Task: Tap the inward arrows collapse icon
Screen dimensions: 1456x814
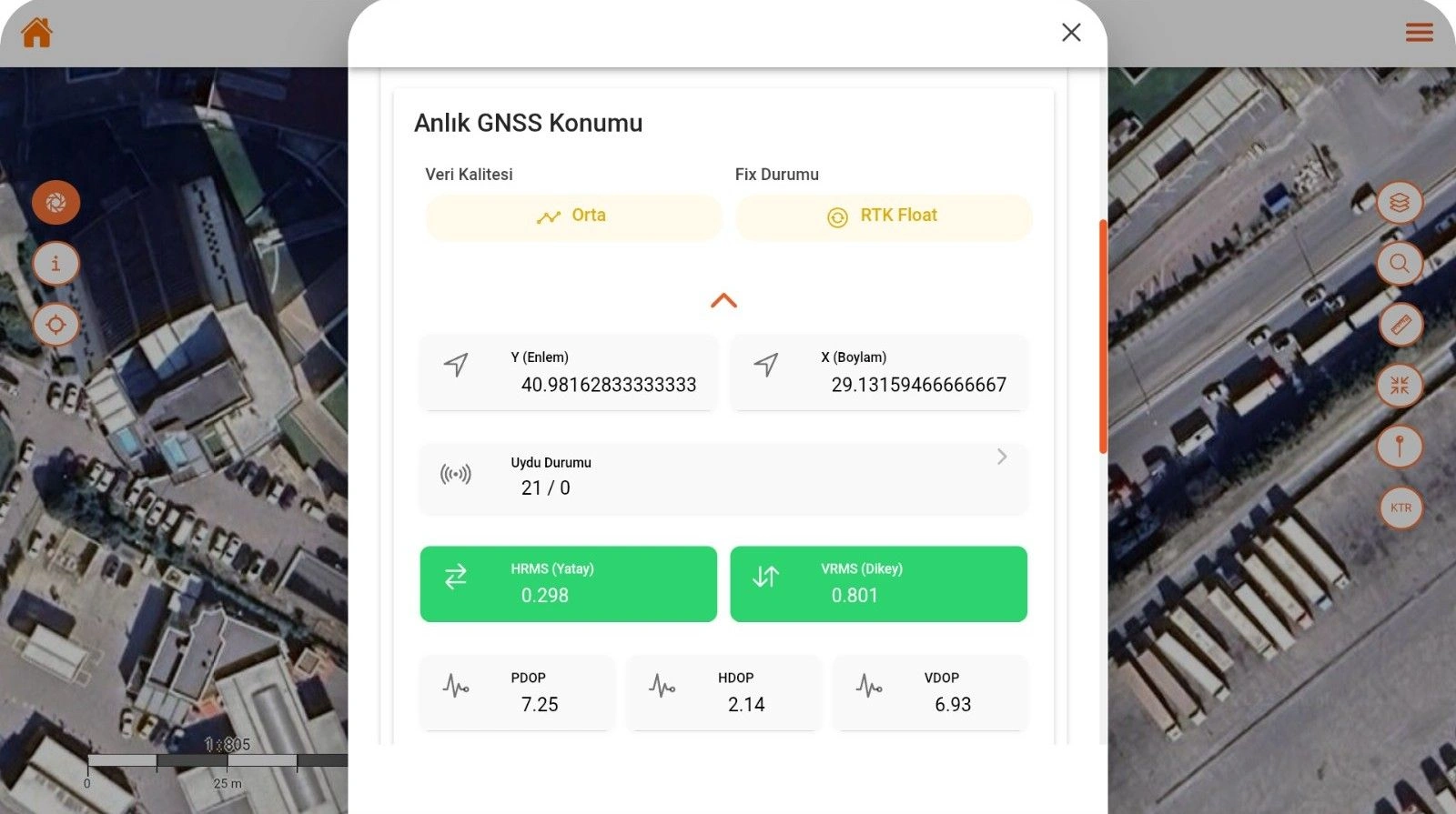Action: (x=1400, y=386)
